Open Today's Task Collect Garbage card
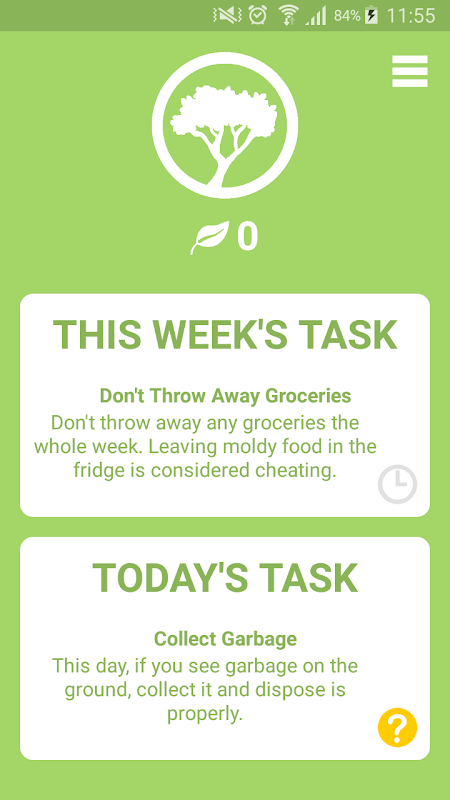The width and height of the screenshot is (450, 800). click(x=225, y=648)
